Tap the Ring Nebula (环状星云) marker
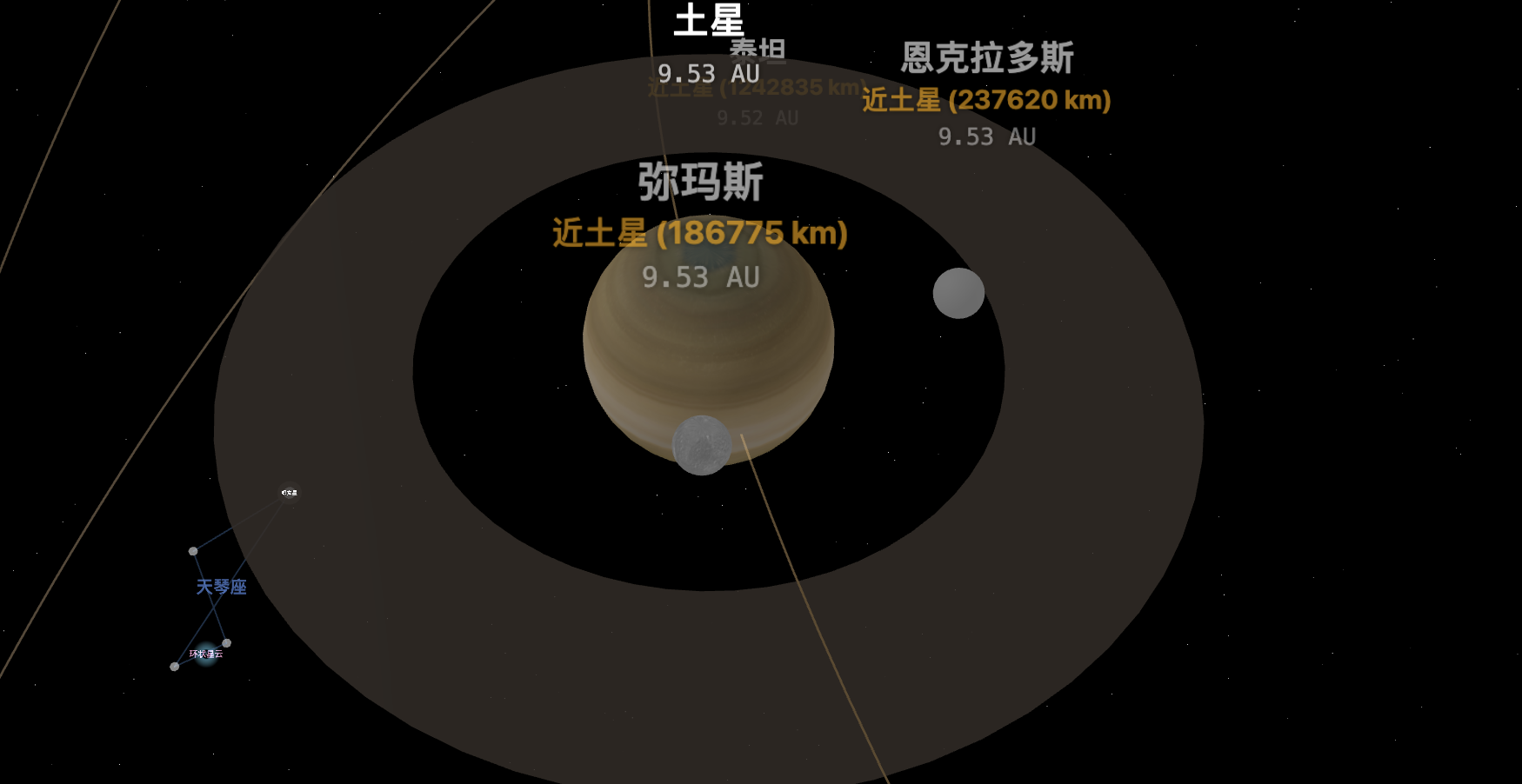The width and height of the screenshot is (1522, 784). click(x=206, y=654)
